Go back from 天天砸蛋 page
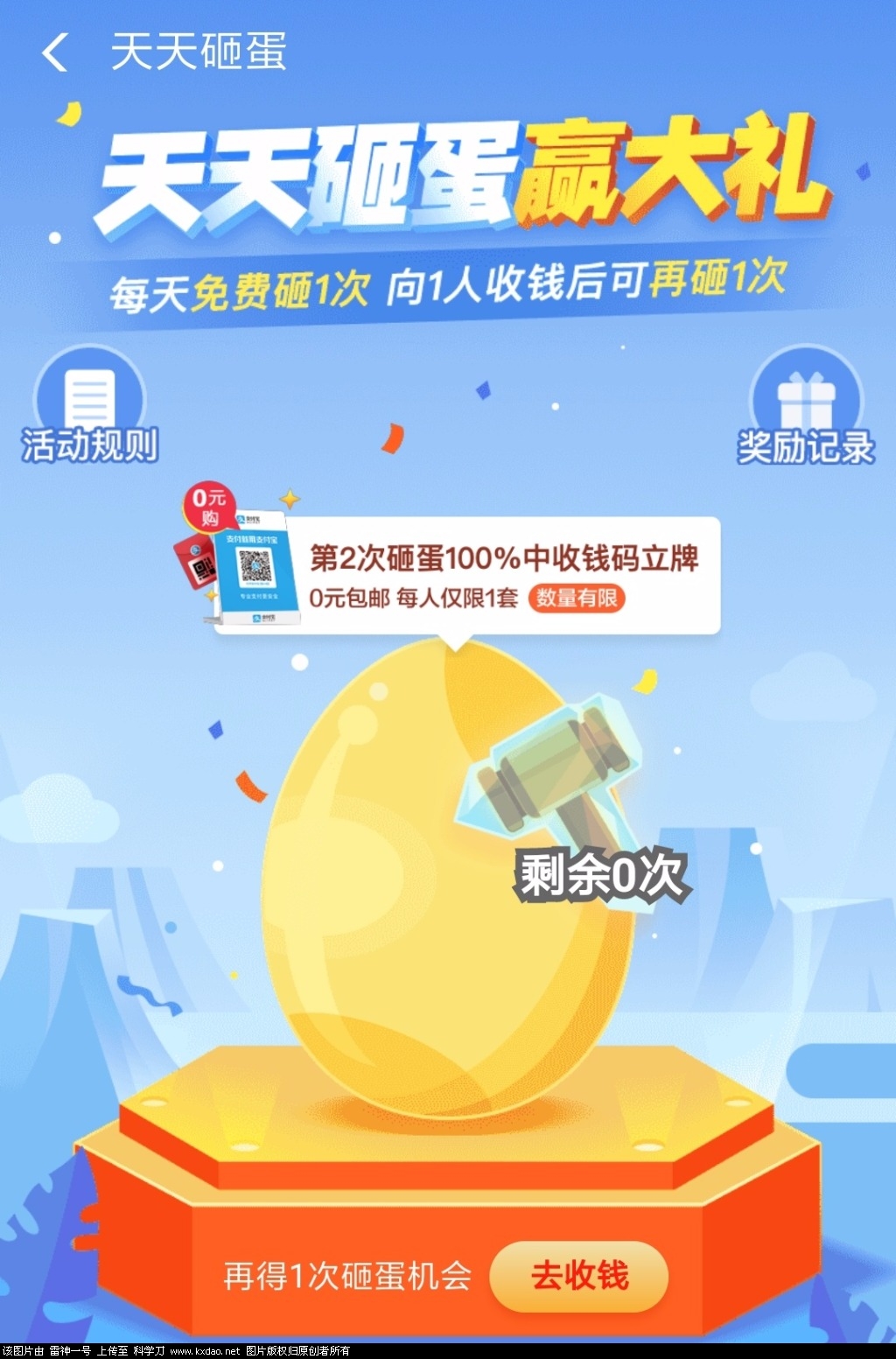Image resolution: width=896 pixels, height=1359 pixels. (54, 53)
